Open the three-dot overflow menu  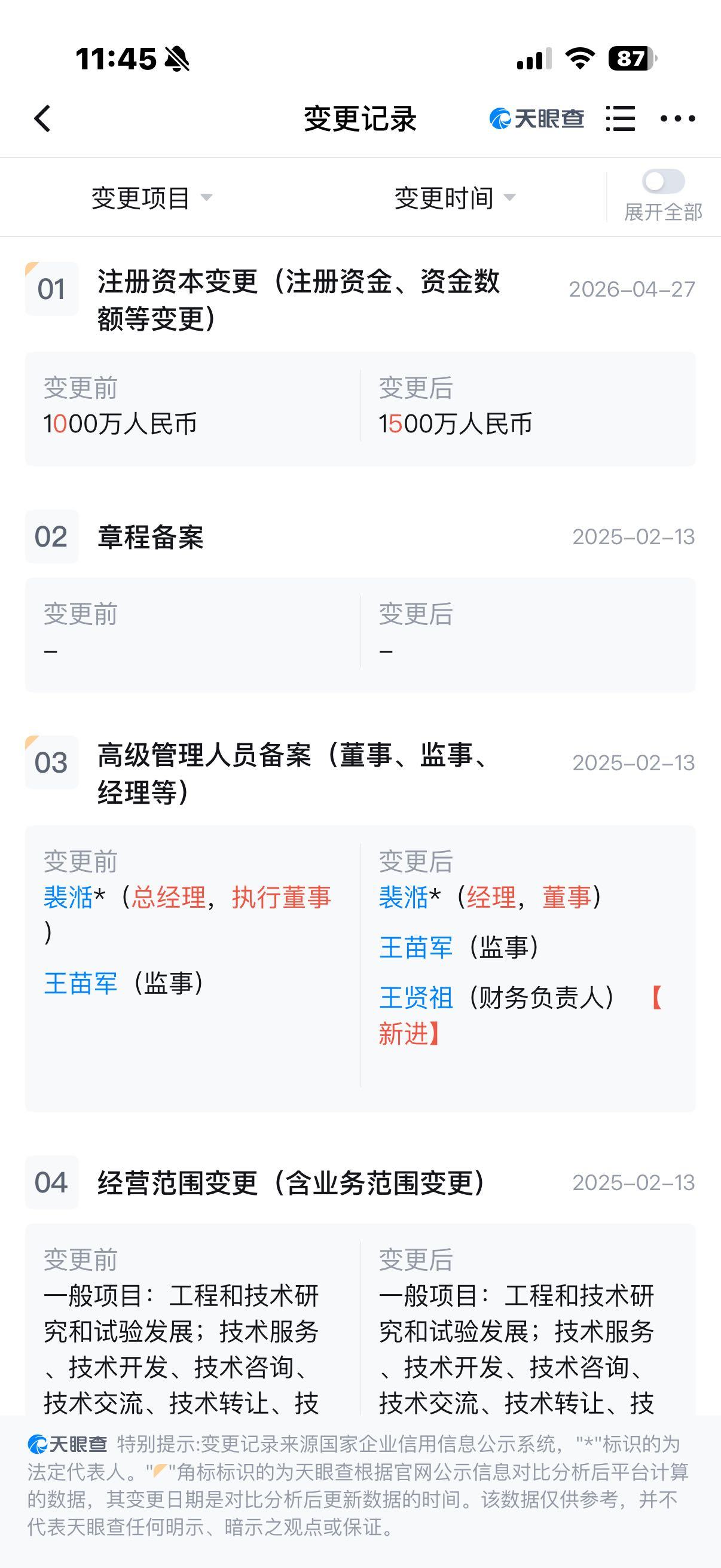[678, 118]
